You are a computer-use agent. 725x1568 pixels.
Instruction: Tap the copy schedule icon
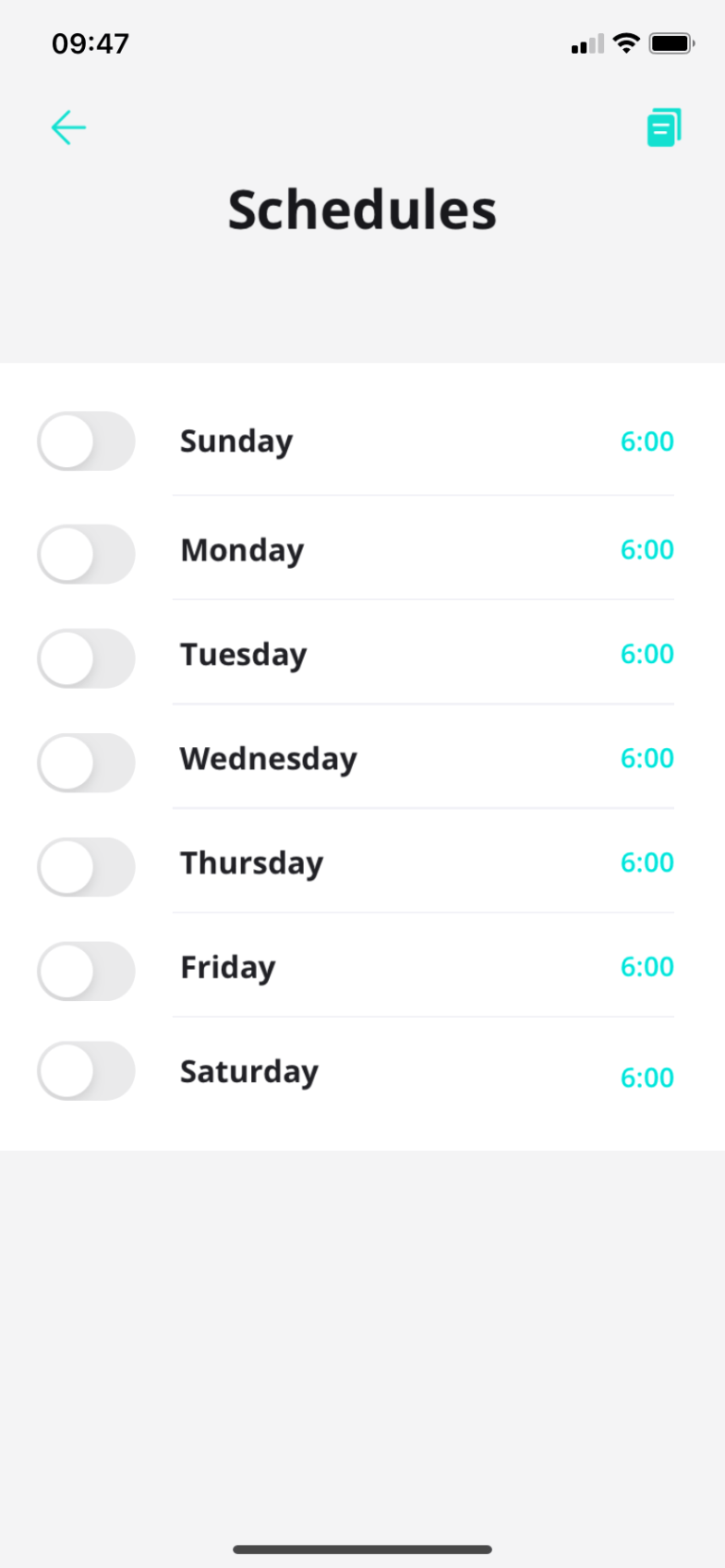pos(664,127)
